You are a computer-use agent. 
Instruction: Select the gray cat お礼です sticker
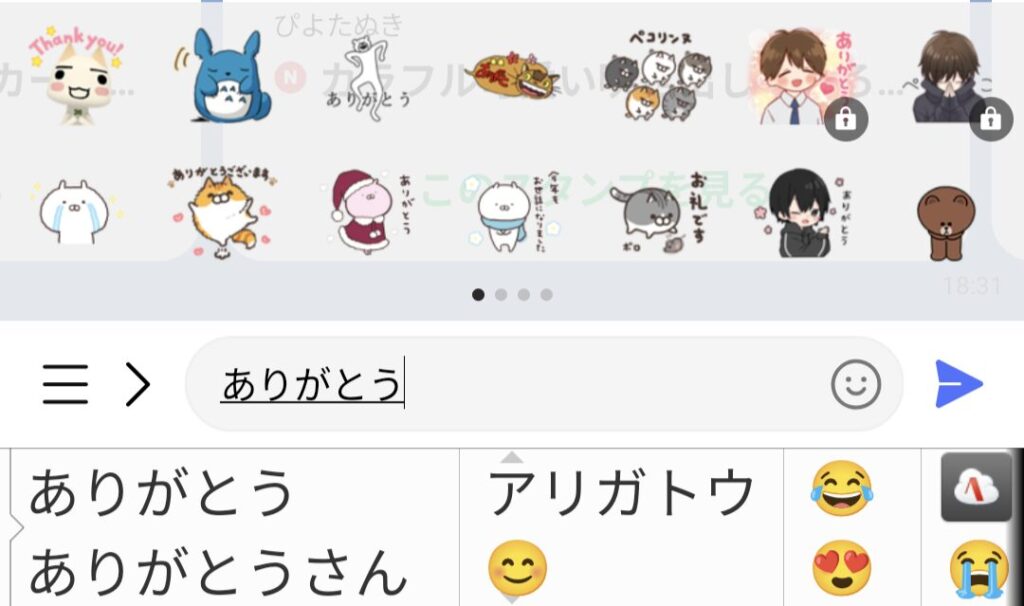pos(658,212)
